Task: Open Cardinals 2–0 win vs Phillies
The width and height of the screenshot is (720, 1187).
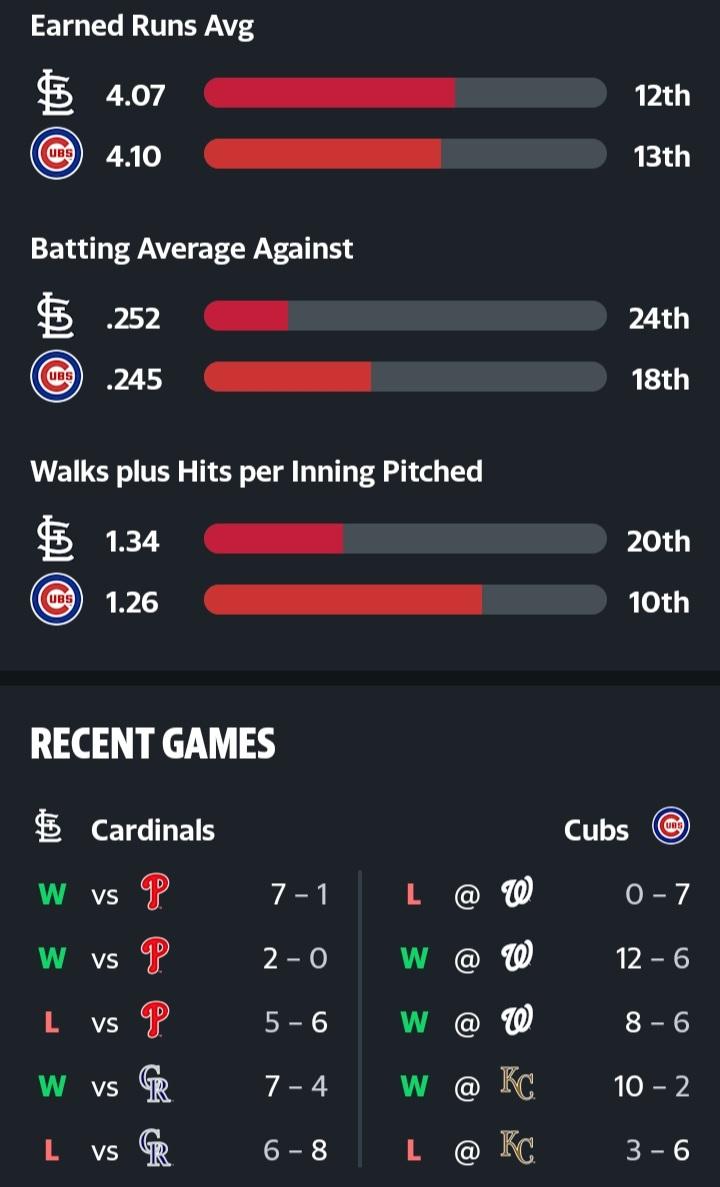Action: point(182,958)
